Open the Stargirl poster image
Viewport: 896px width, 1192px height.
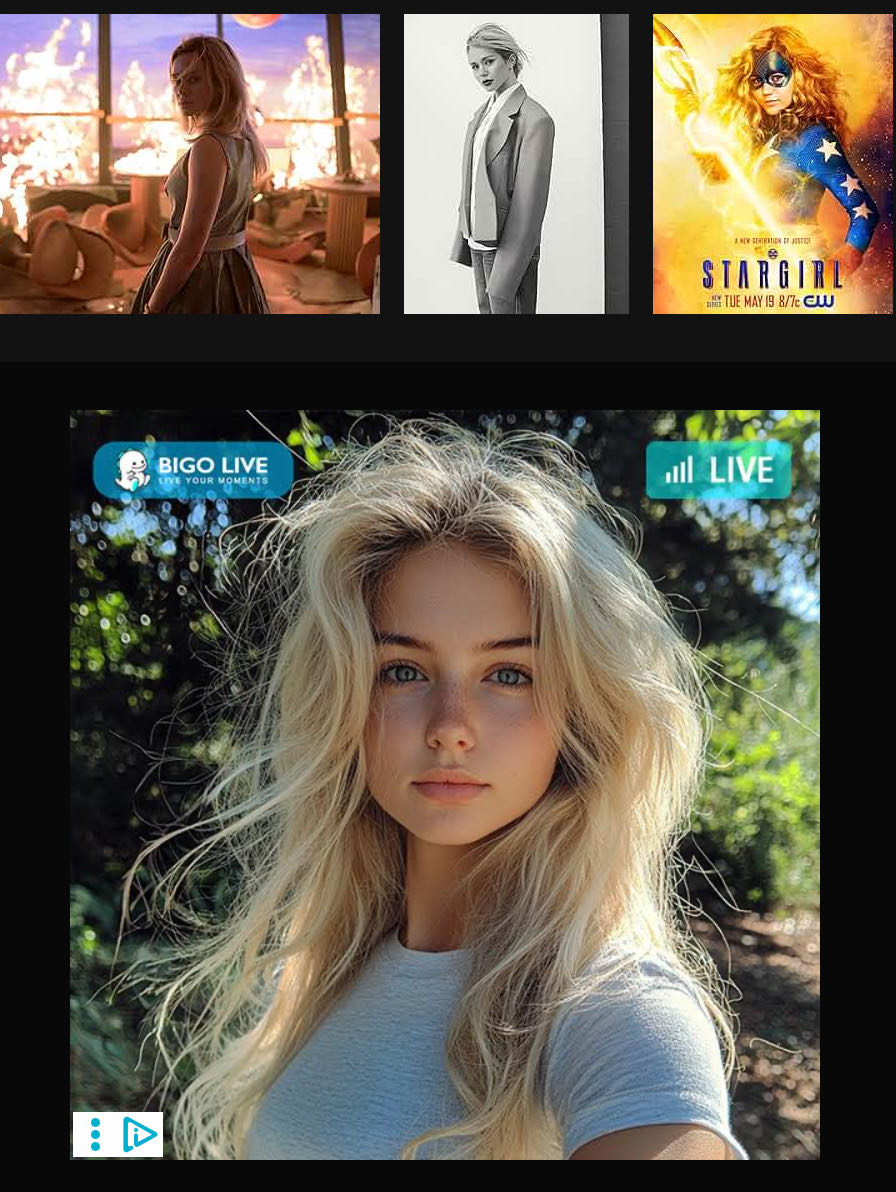point(772,164)
